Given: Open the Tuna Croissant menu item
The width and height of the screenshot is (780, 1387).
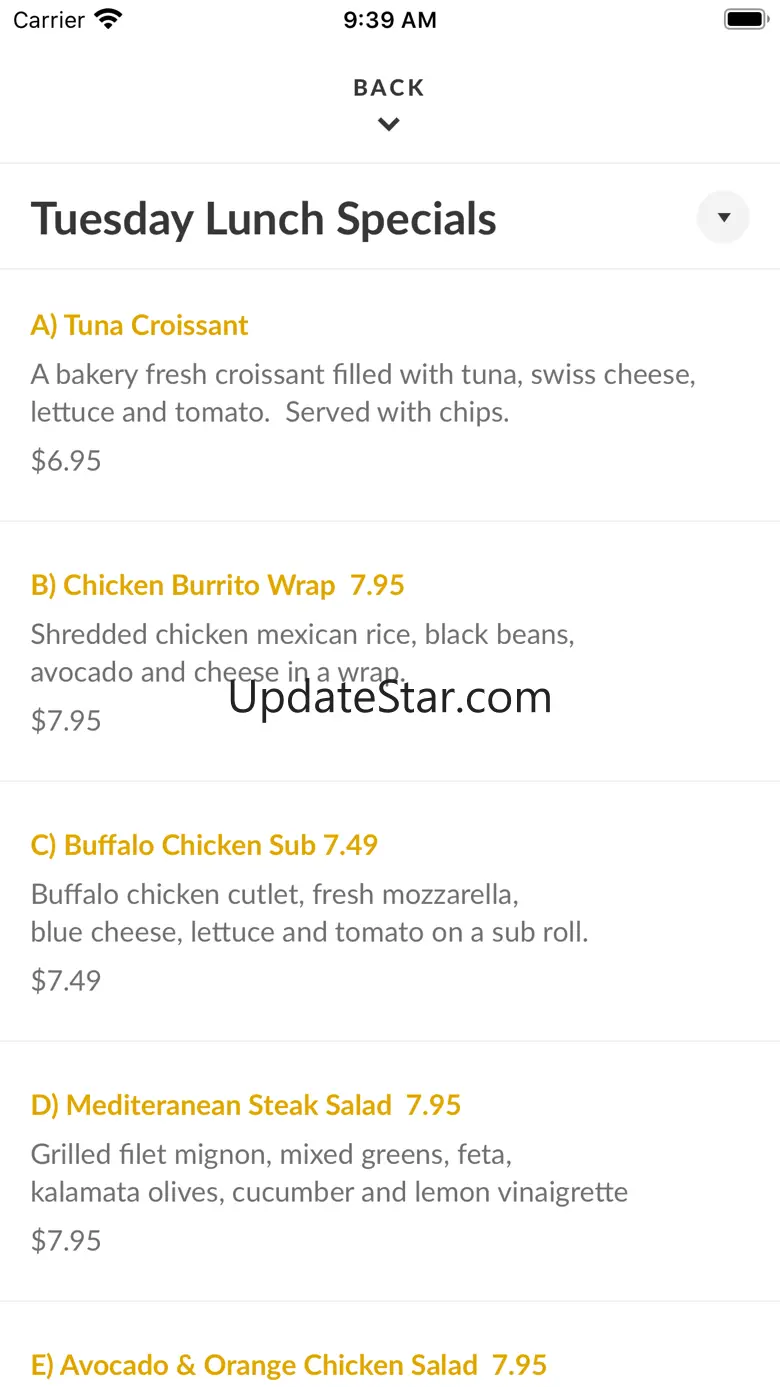Looking at the screenshot, I should point(140,326).
